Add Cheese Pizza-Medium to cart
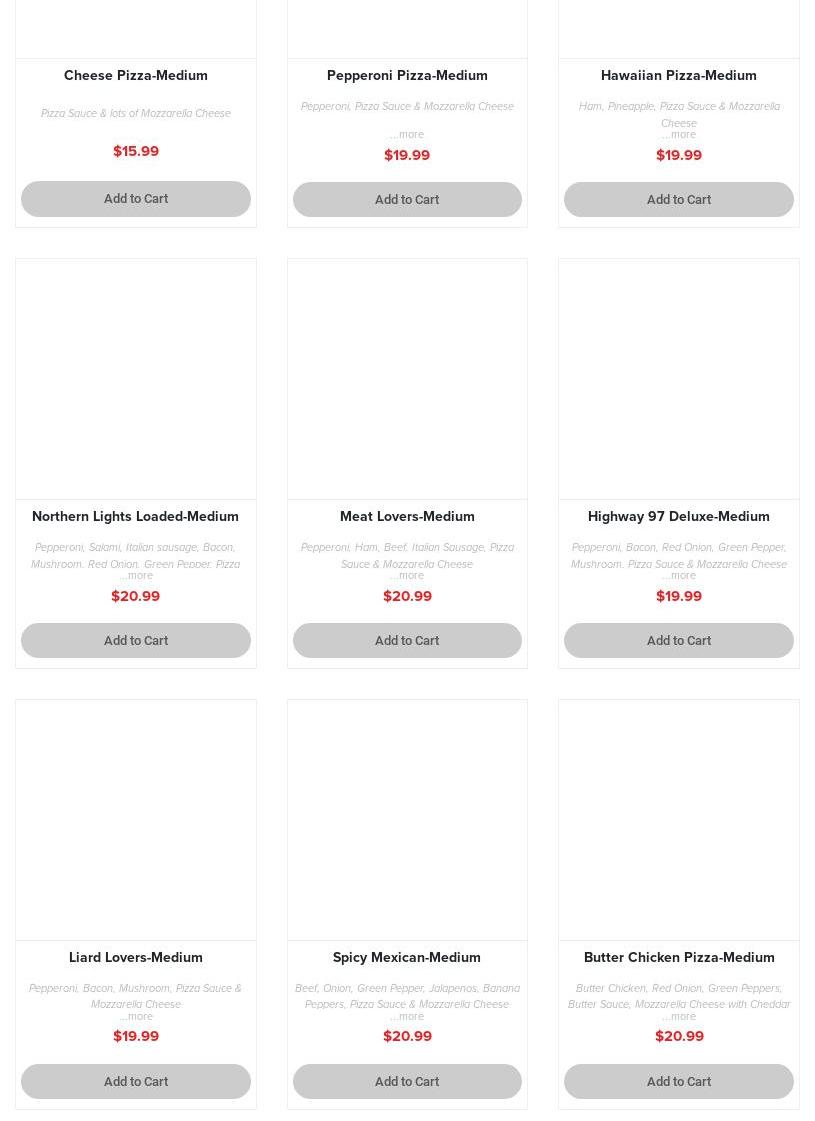This screenshot has height=1121, width=815. [x=135, y=199]
